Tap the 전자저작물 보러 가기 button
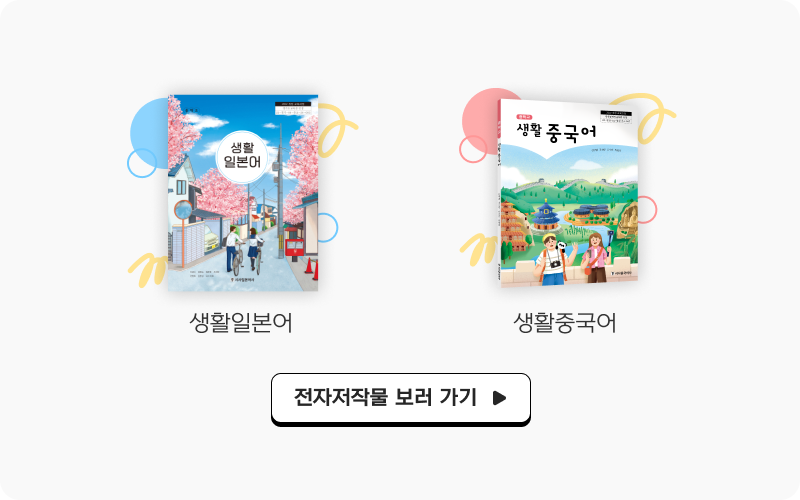 point(400,398)
